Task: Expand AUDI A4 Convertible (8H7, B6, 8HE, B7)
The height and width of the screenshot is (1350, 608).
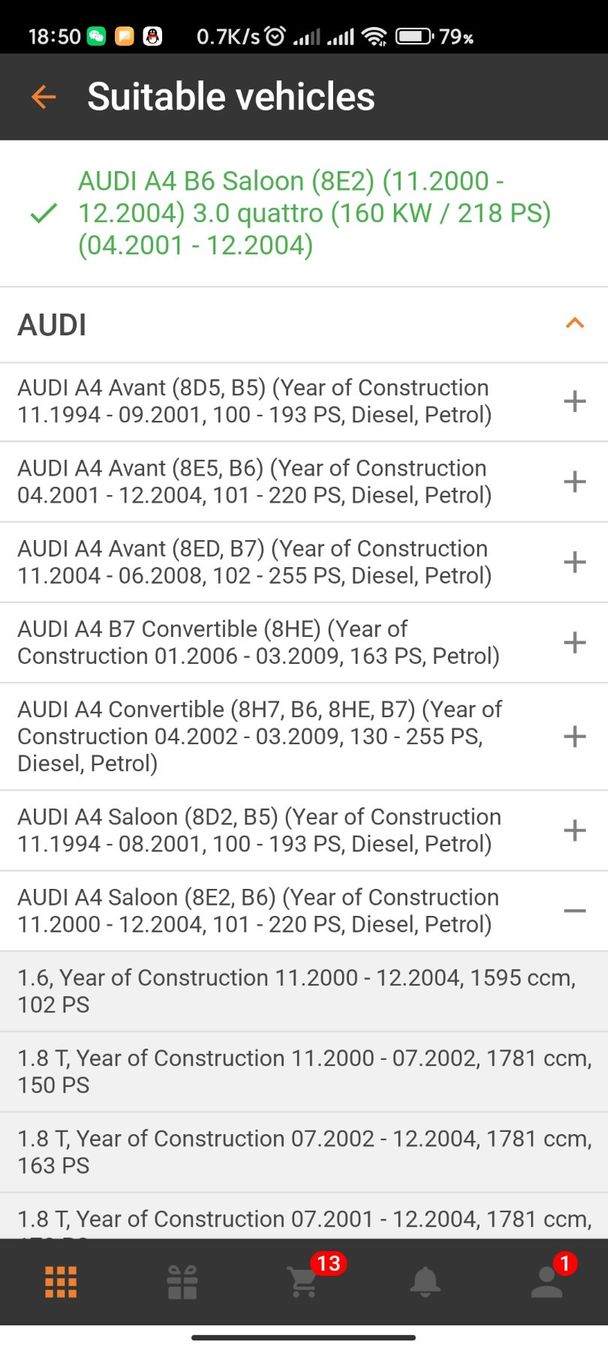Action: tap(574, 737)
